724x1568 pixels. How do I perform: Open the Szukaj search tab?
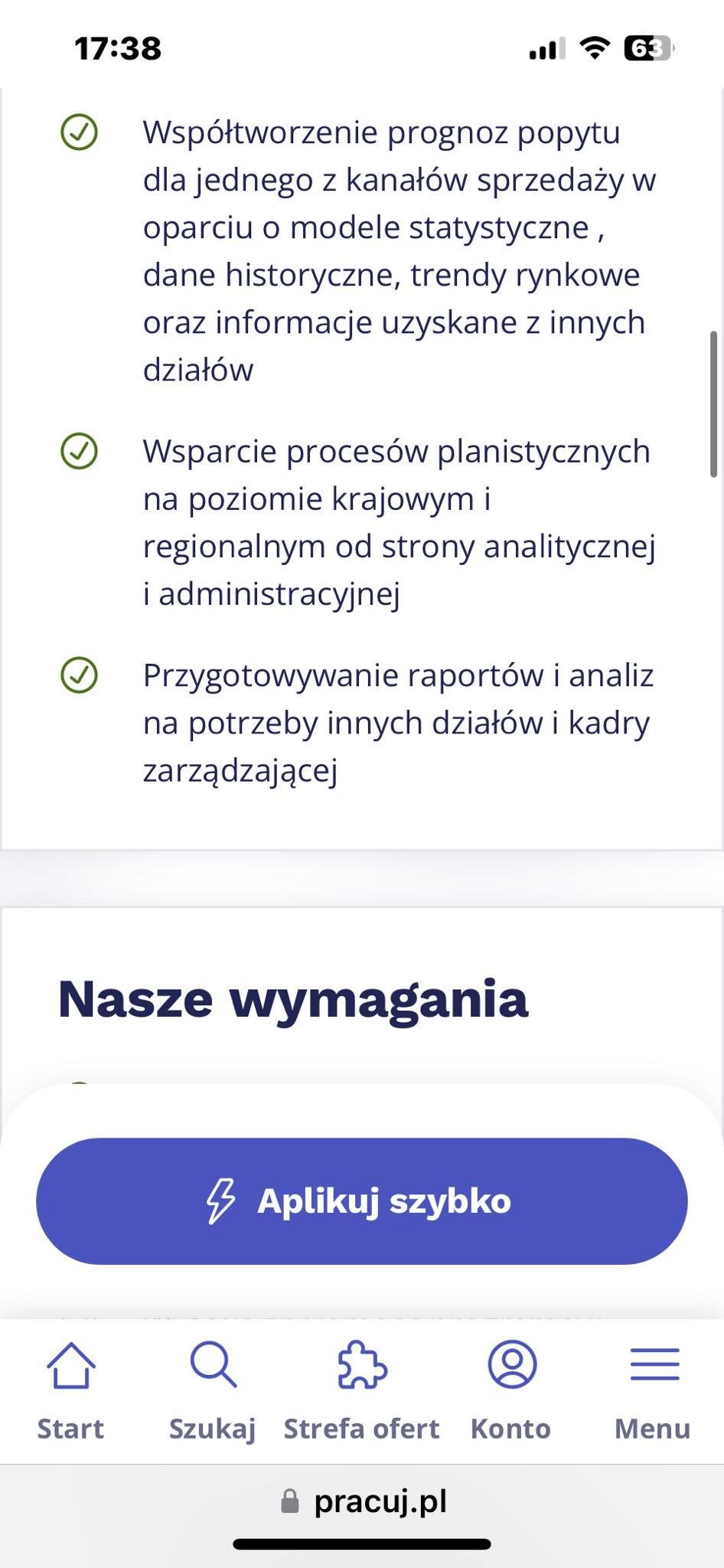pyautogui.click(x=213, y=1389)
